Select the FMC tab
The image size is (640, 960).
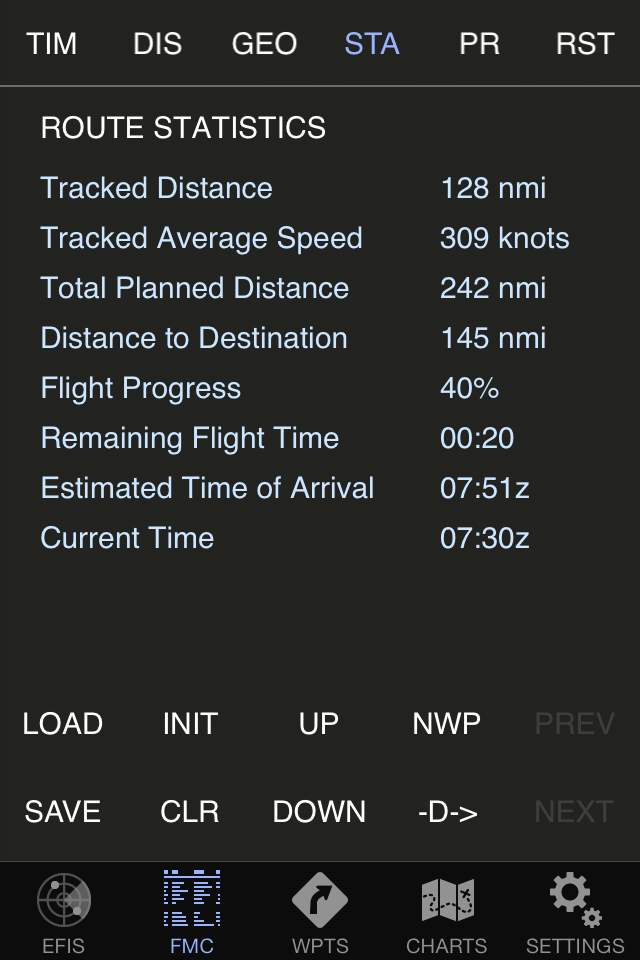pos(192,912)
